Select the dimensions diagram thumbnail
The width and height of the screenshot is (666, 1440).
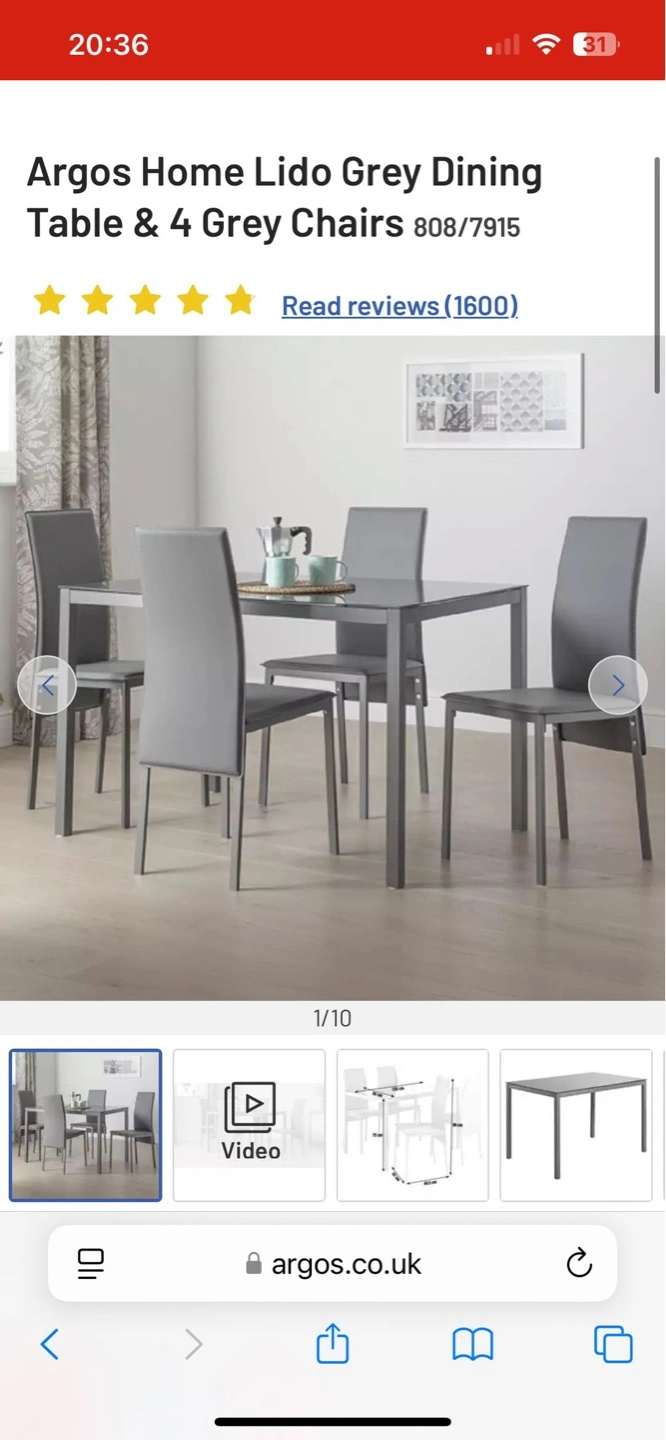click(412, 1124)
